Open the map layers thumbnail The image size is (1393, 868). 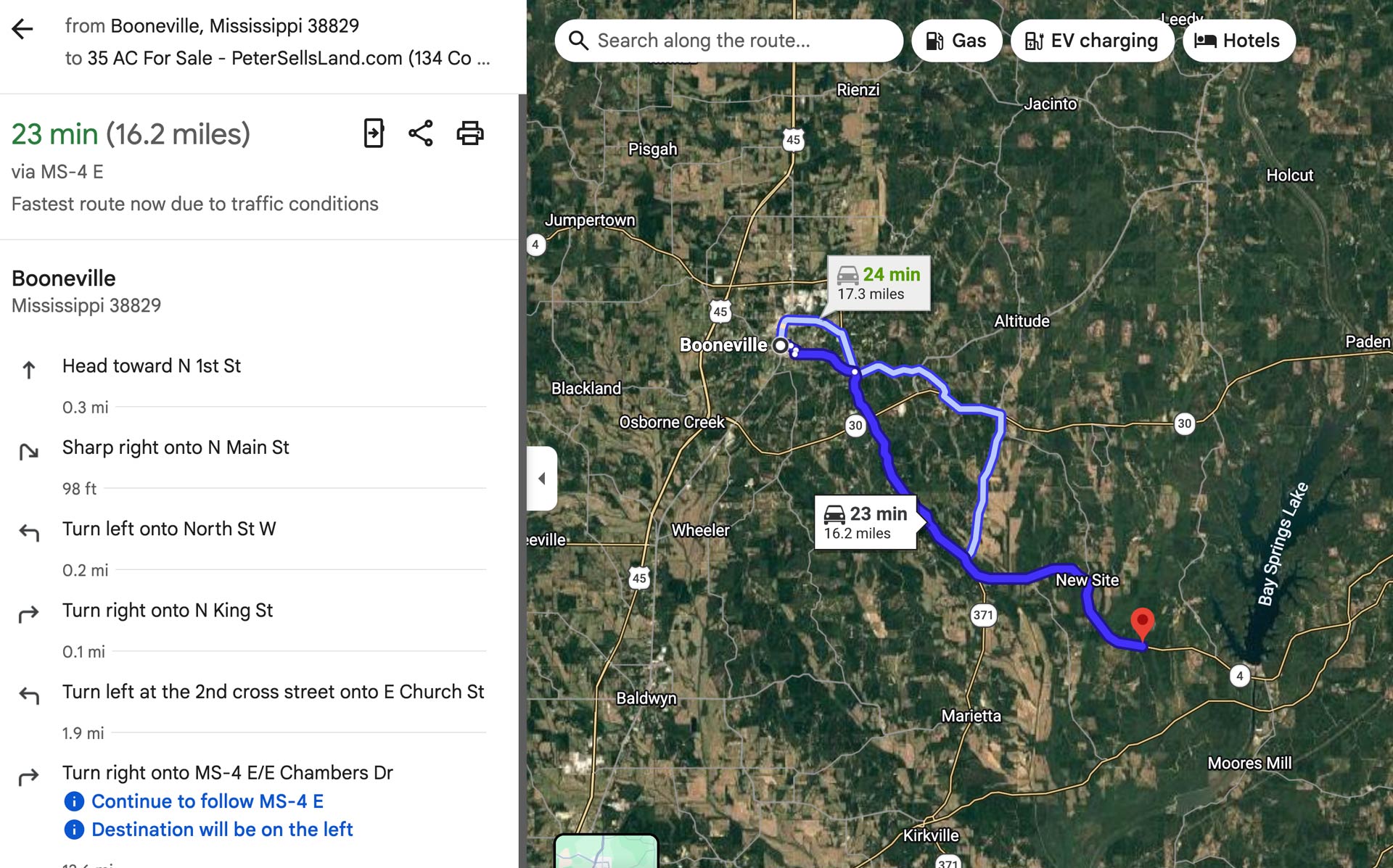tap(606, 851)
